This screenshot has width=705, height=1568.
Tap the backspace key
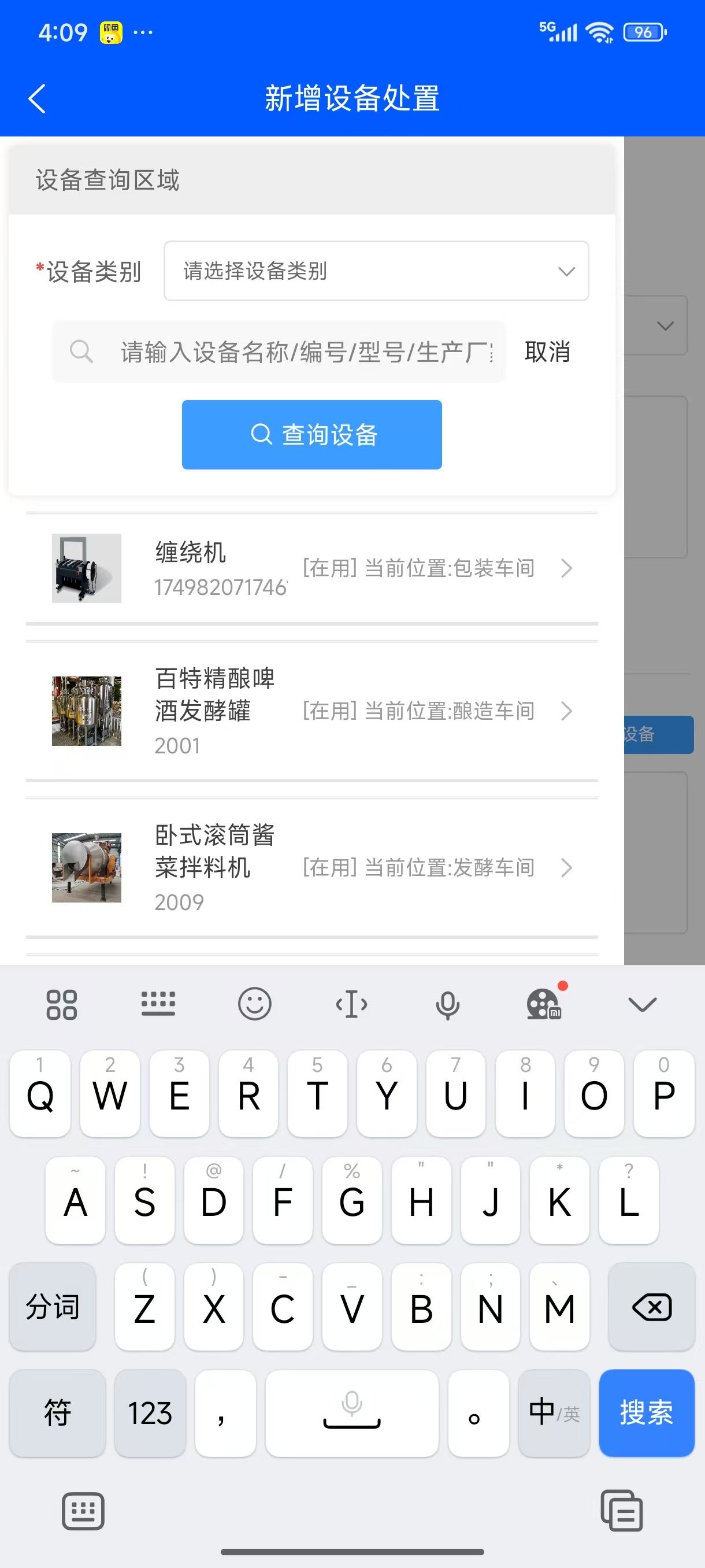651,1307
